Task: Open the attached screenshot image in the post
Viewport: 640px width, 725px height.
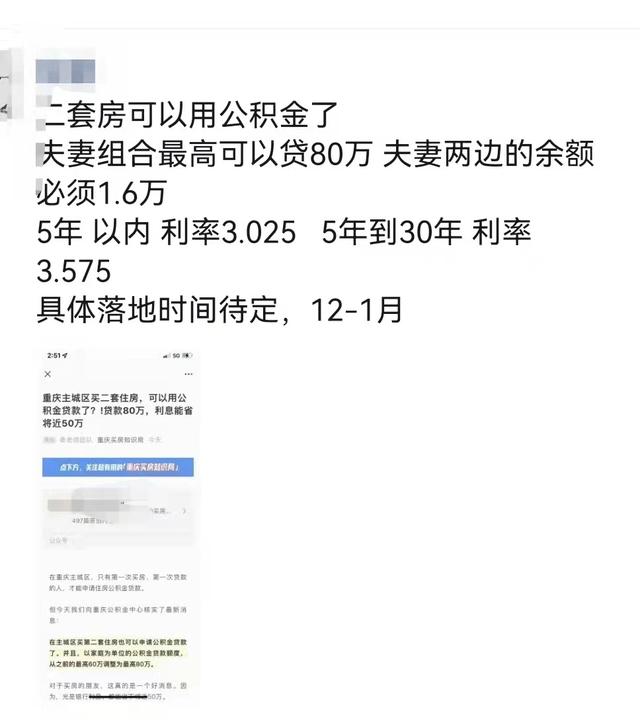Action: (119, 530)
